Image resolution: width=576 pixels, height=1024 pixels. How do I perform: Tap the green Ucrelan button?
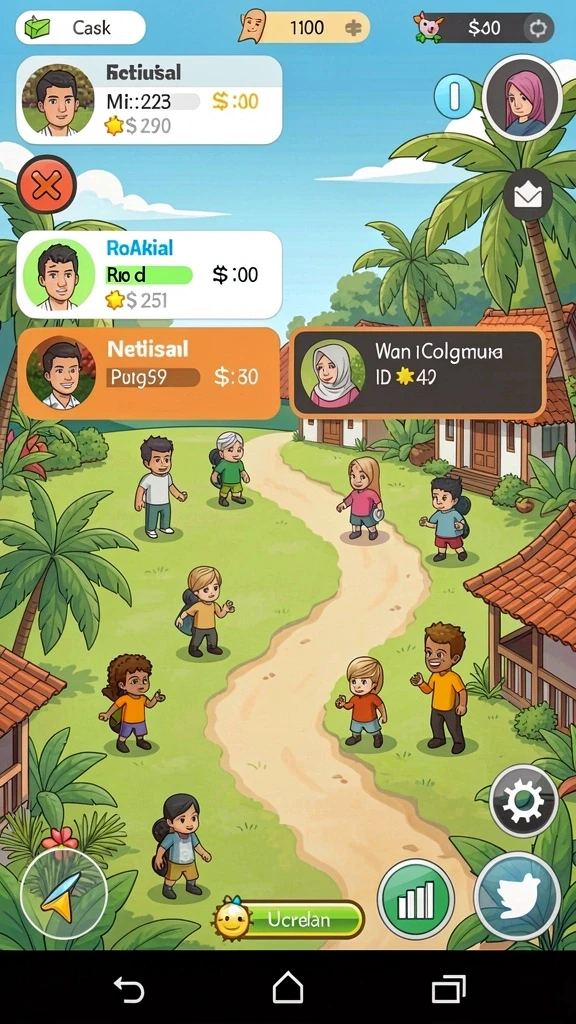pyautogui.click(x=288, y=920)
